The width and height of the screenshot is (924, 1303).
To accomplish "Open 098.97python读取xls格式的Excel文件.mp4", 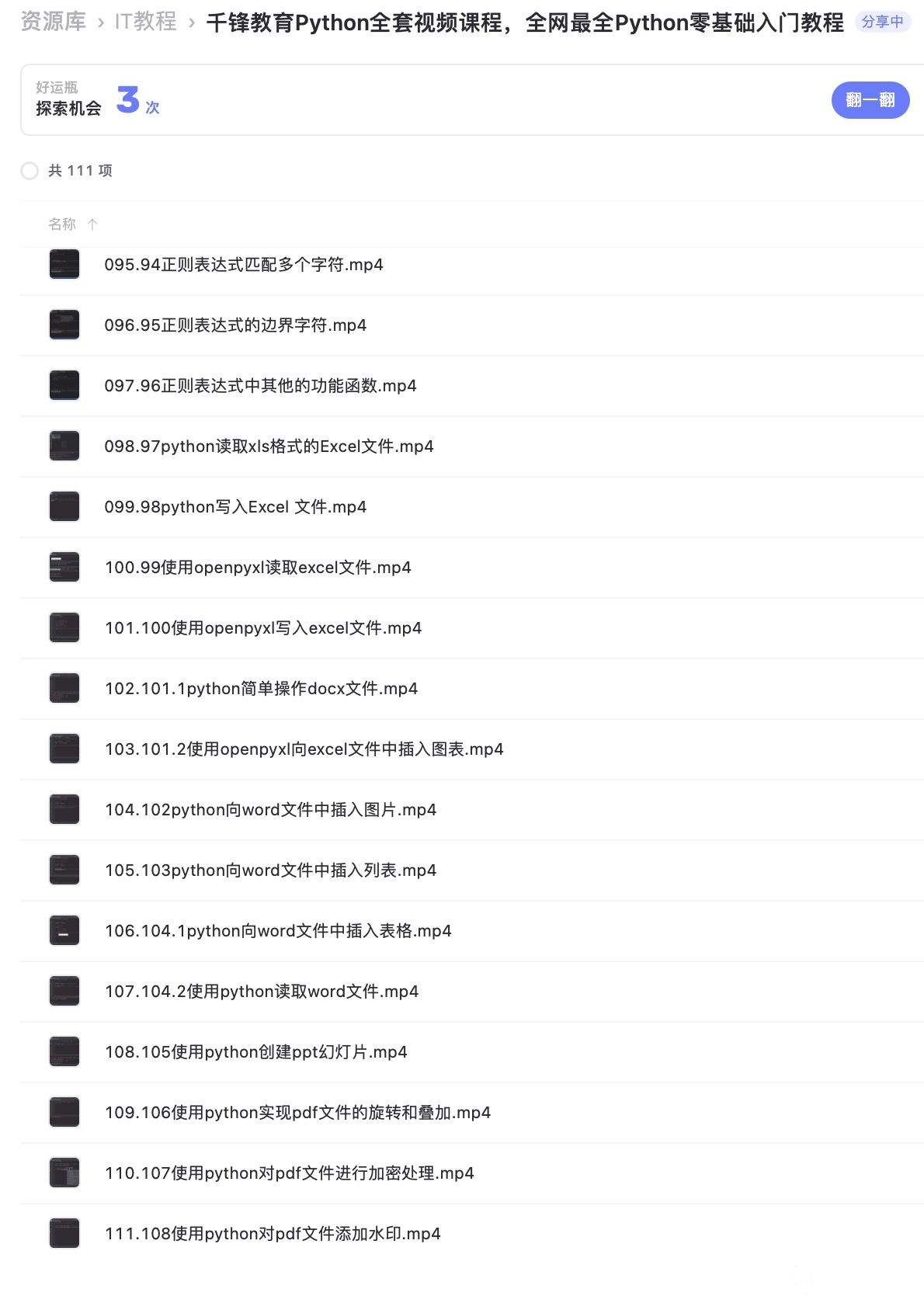I will pyautogui.click(x=269, y=446).
